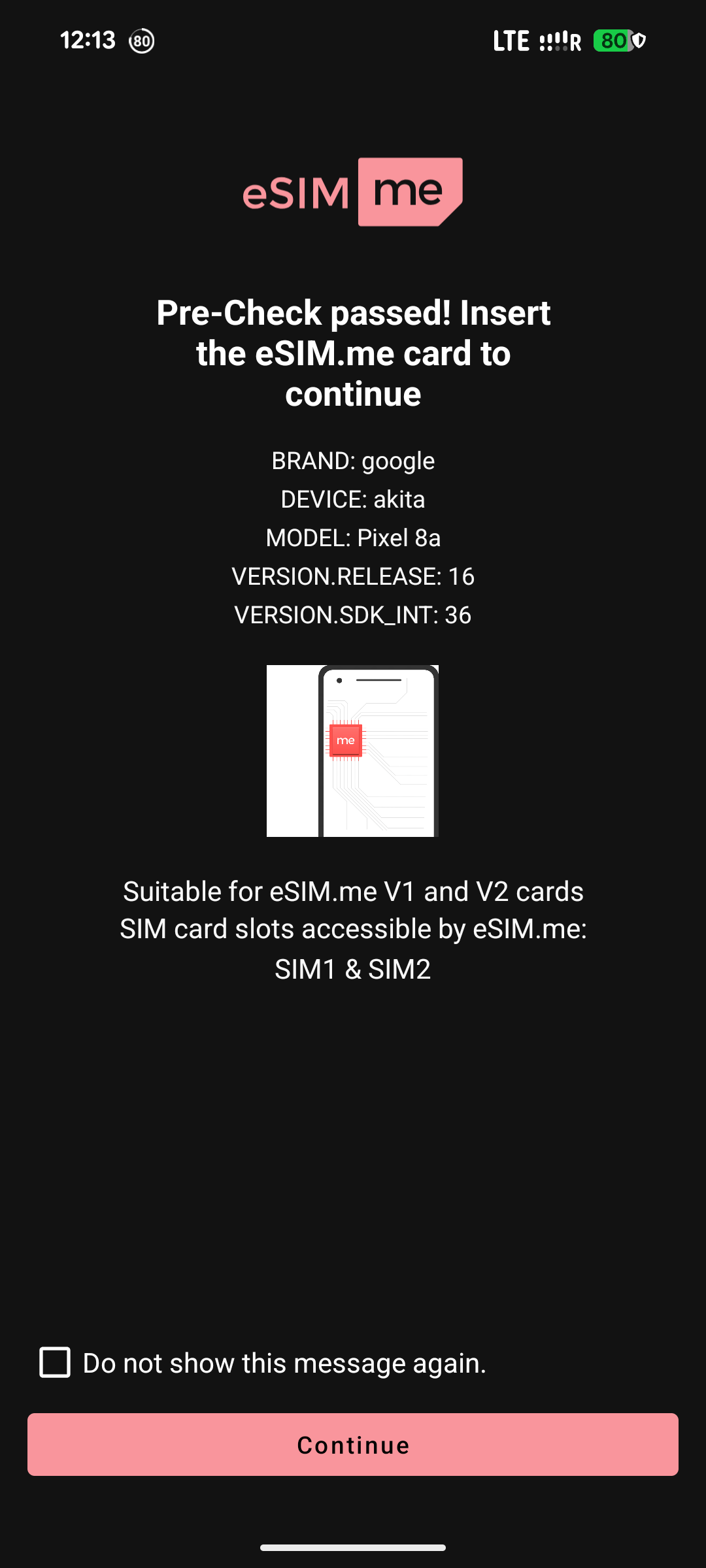Tap the pink Continue button
Viewport: 706px width, 1568px height.
[x=353, y=1445]
